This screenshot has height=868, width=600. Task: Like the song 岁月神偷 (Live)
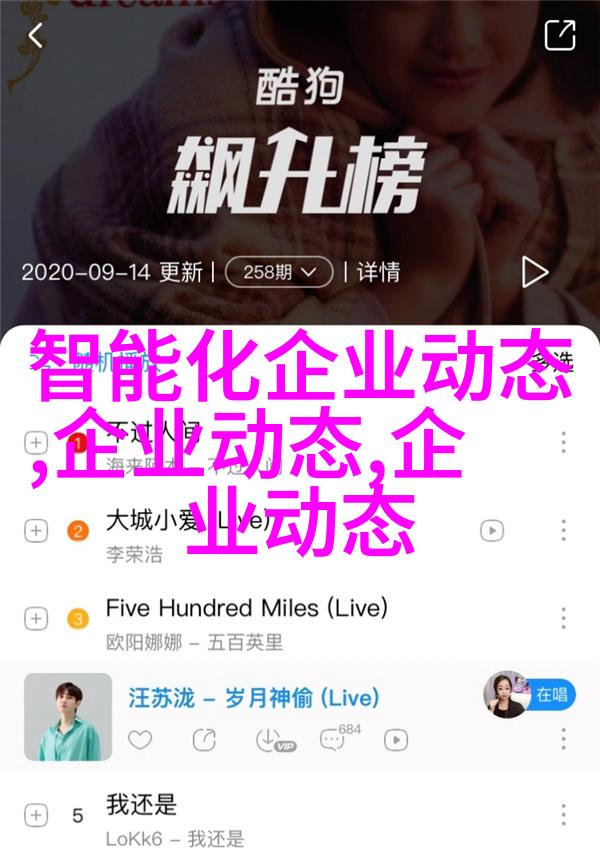click(x=140, y=740)
